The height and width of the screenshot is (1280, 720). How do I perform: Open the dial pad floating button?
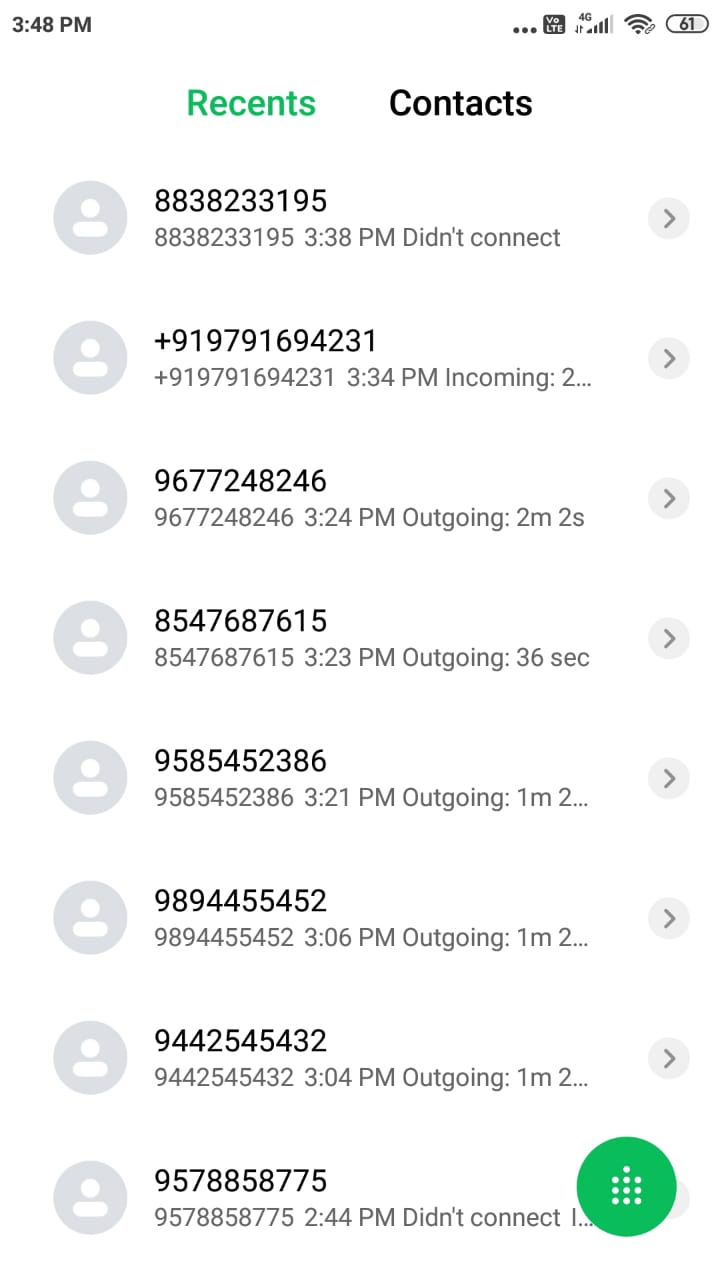[x=626, y=1186]
